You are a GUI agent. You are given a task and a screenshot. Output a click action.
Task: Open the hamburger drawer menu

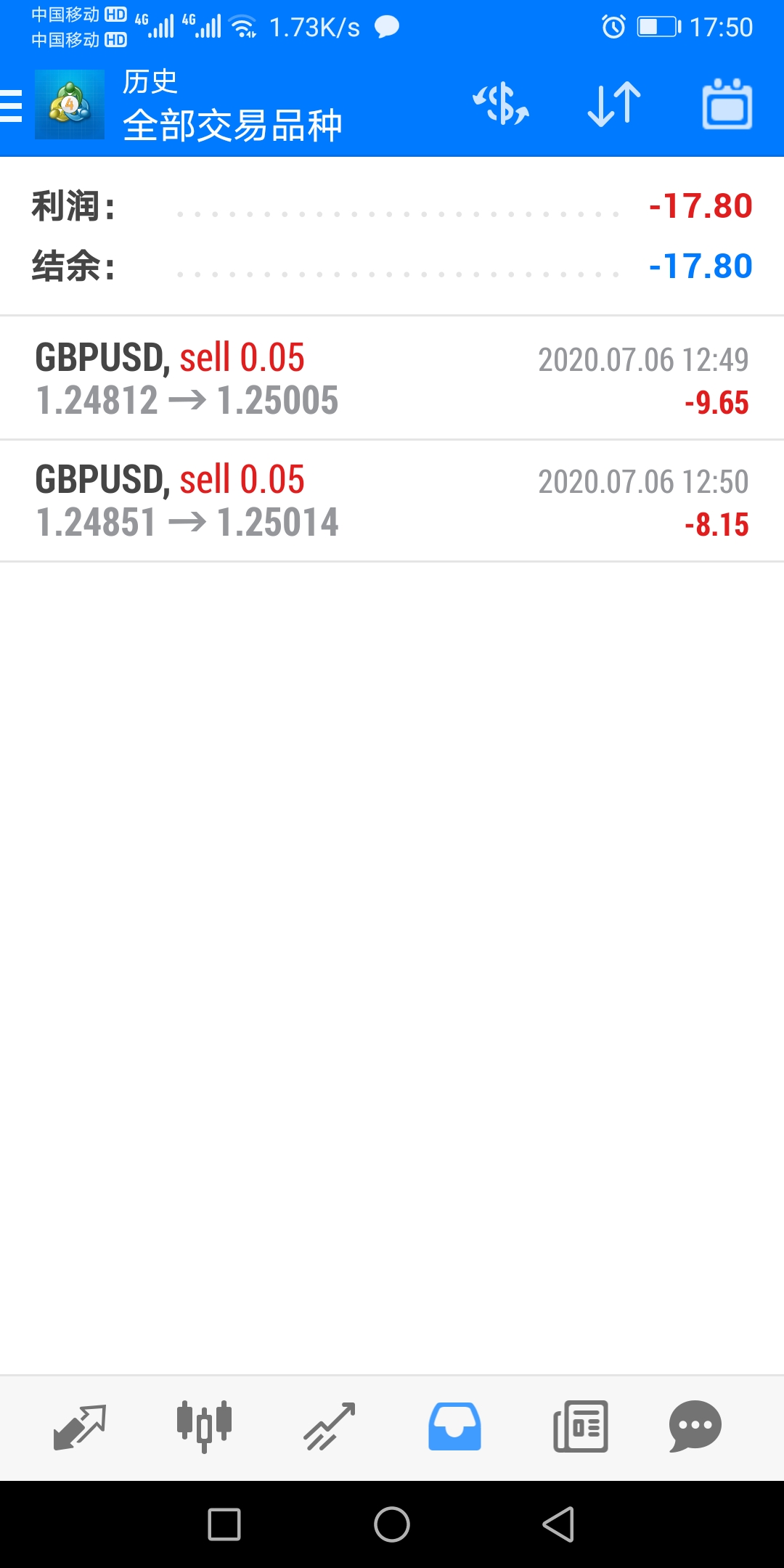click(11, 105)
